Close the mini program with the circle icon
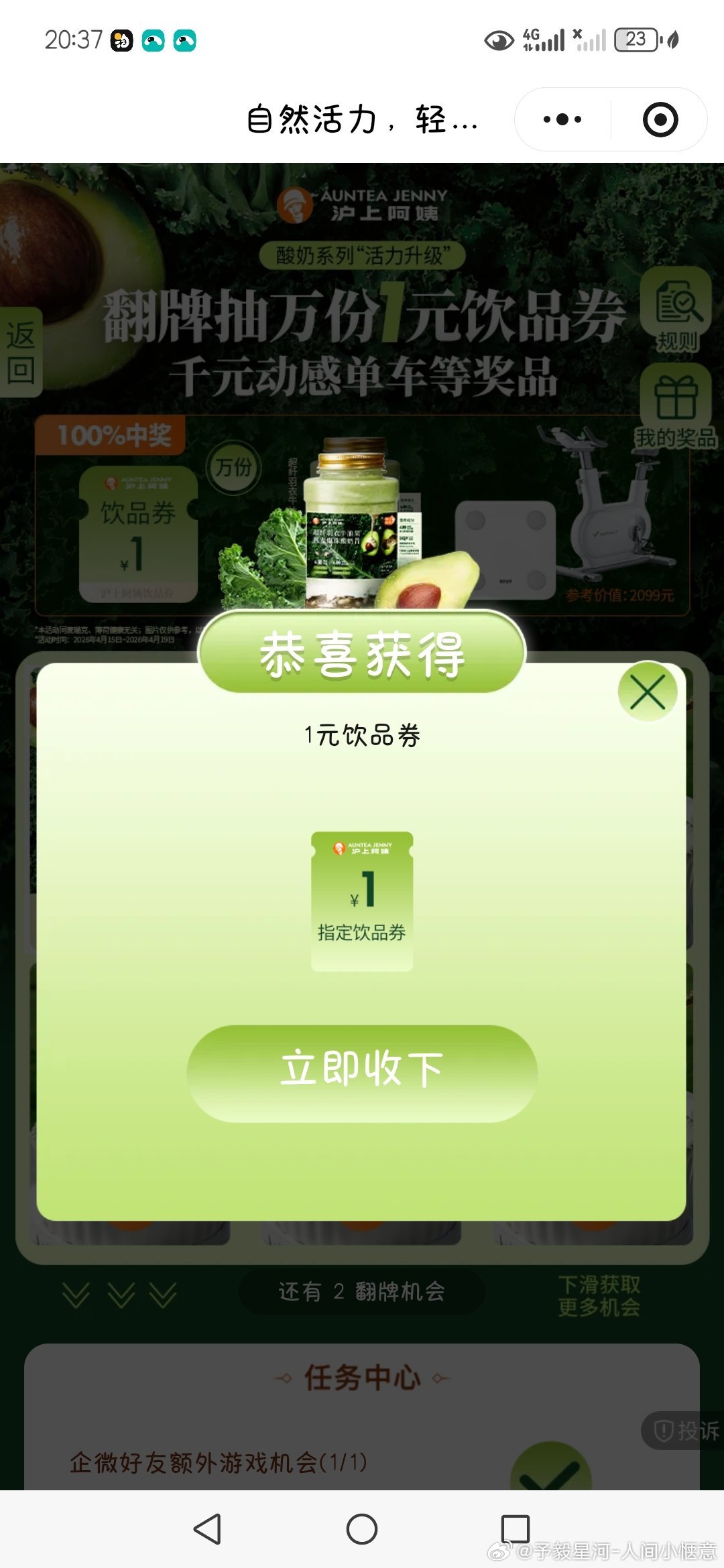This screenshot has height=1568, width=724. 660,120
